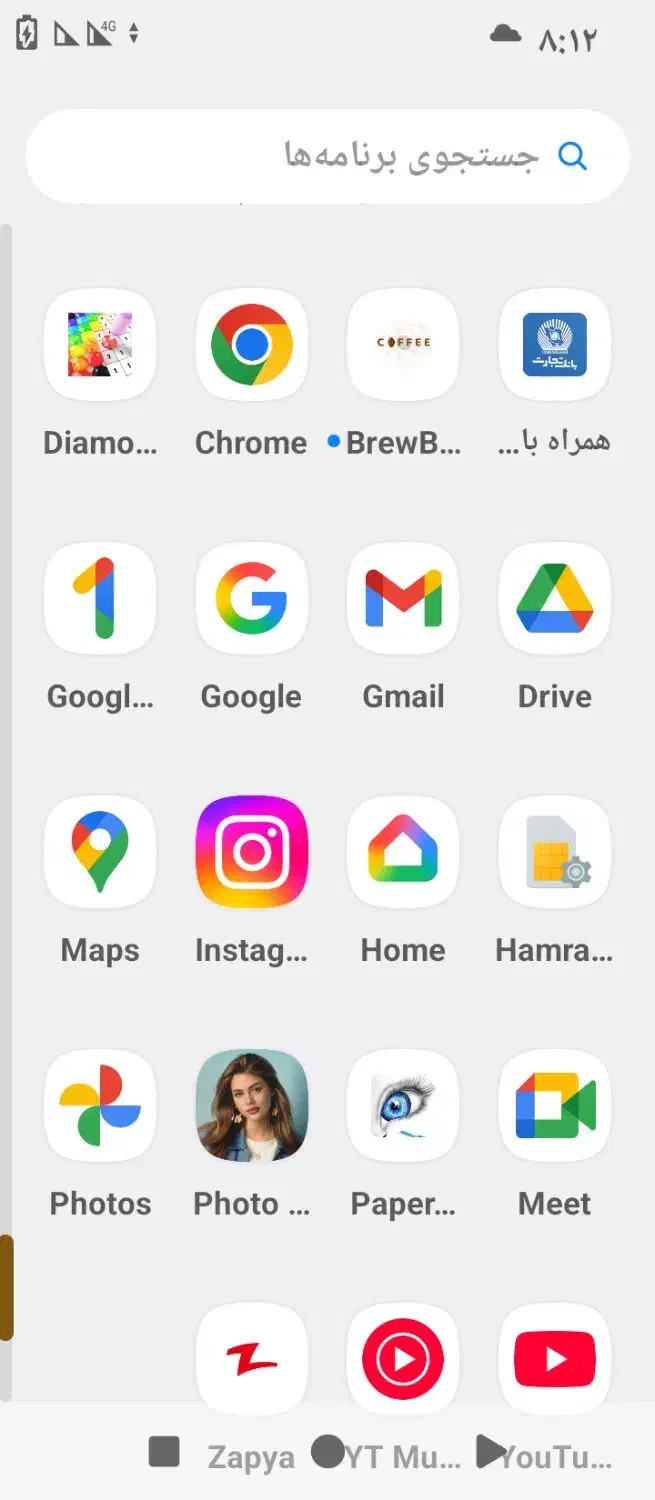Image resolution: width=655 pixels, height=1500 pixels.
Task: Launch the Google One app
Action: point(100,599)
